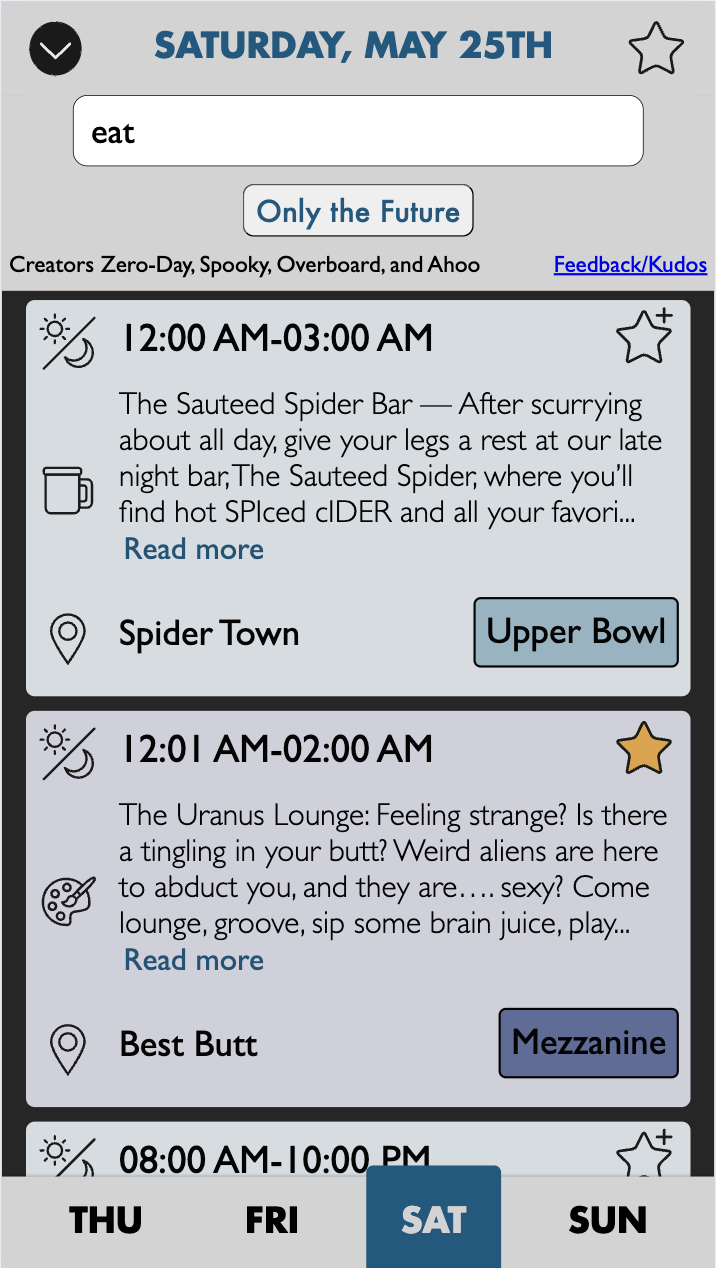Favorite the 08:00 AM-10:00 PM event

[x=645, y=1153]
